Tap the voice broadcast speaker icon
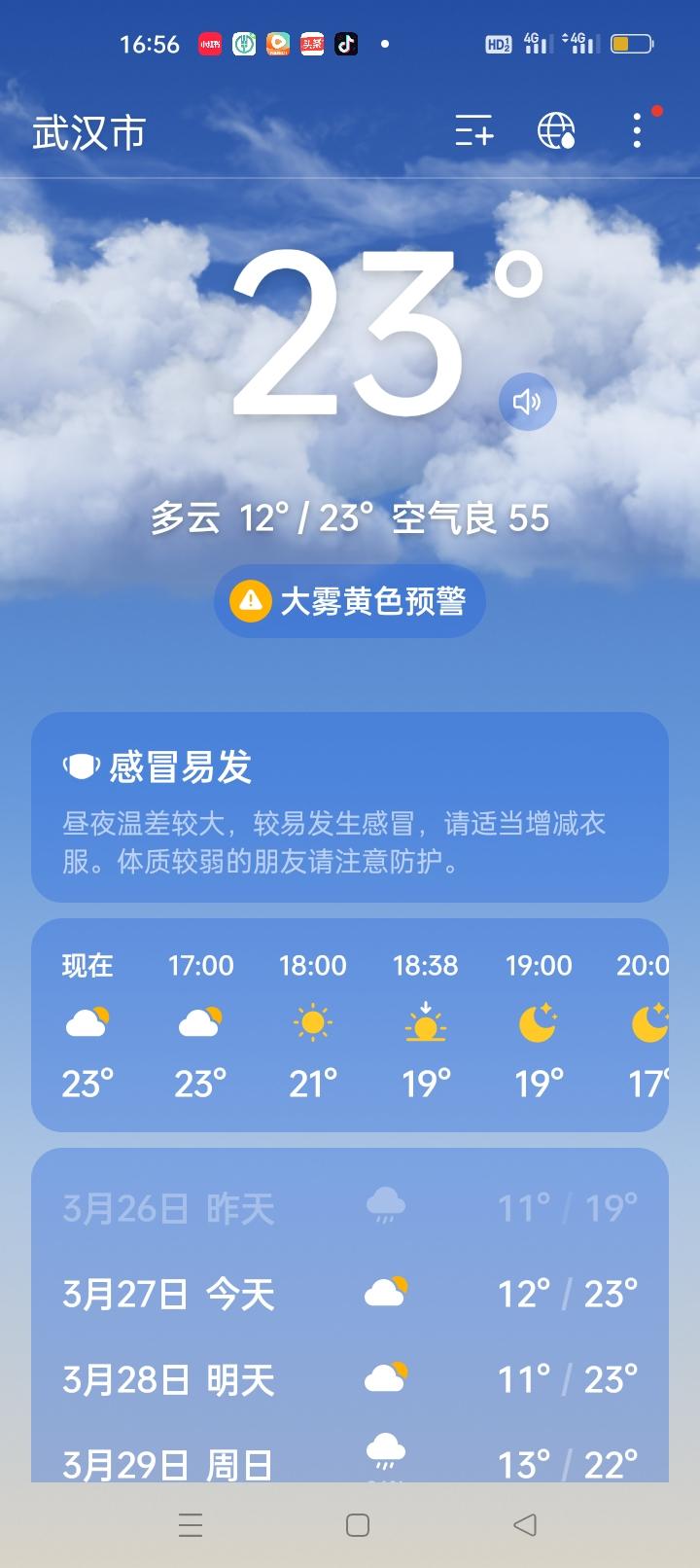700x1568 pixels. pyautogui.click(x=527, y=401)
